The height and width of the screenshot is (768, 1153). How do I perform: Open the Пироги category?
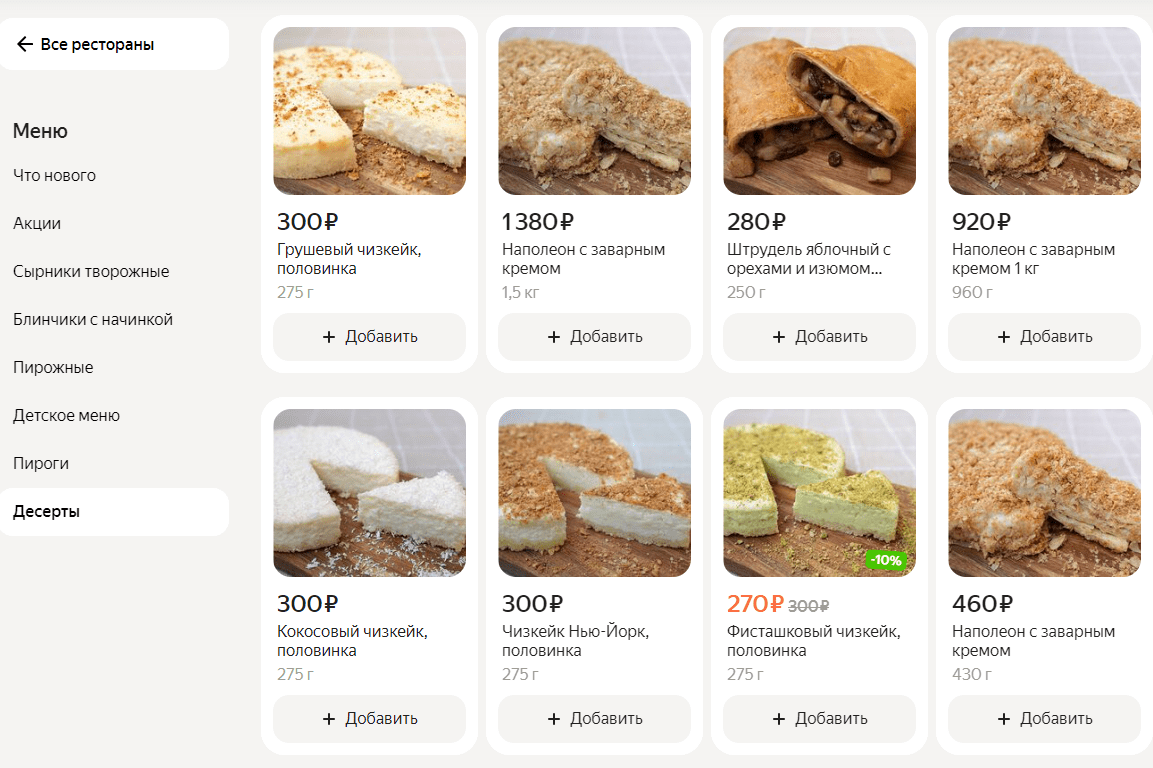pos(41,463)
